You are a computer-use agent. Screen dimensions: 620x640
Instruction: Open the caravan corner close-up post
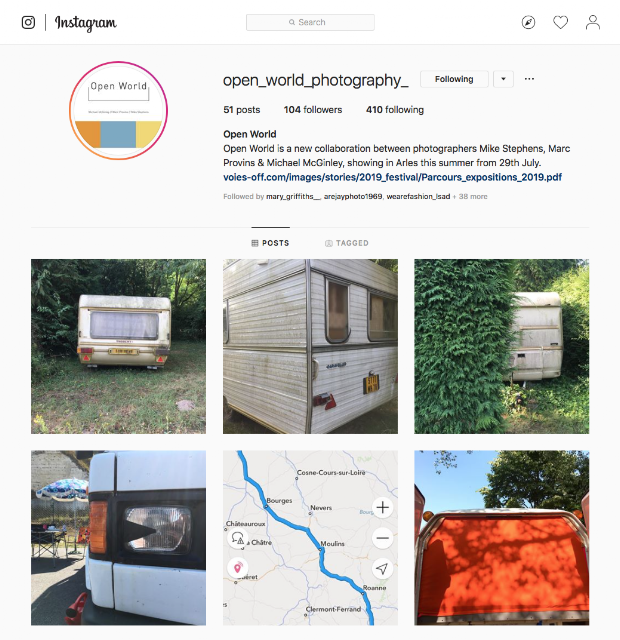tap(310, 346)
